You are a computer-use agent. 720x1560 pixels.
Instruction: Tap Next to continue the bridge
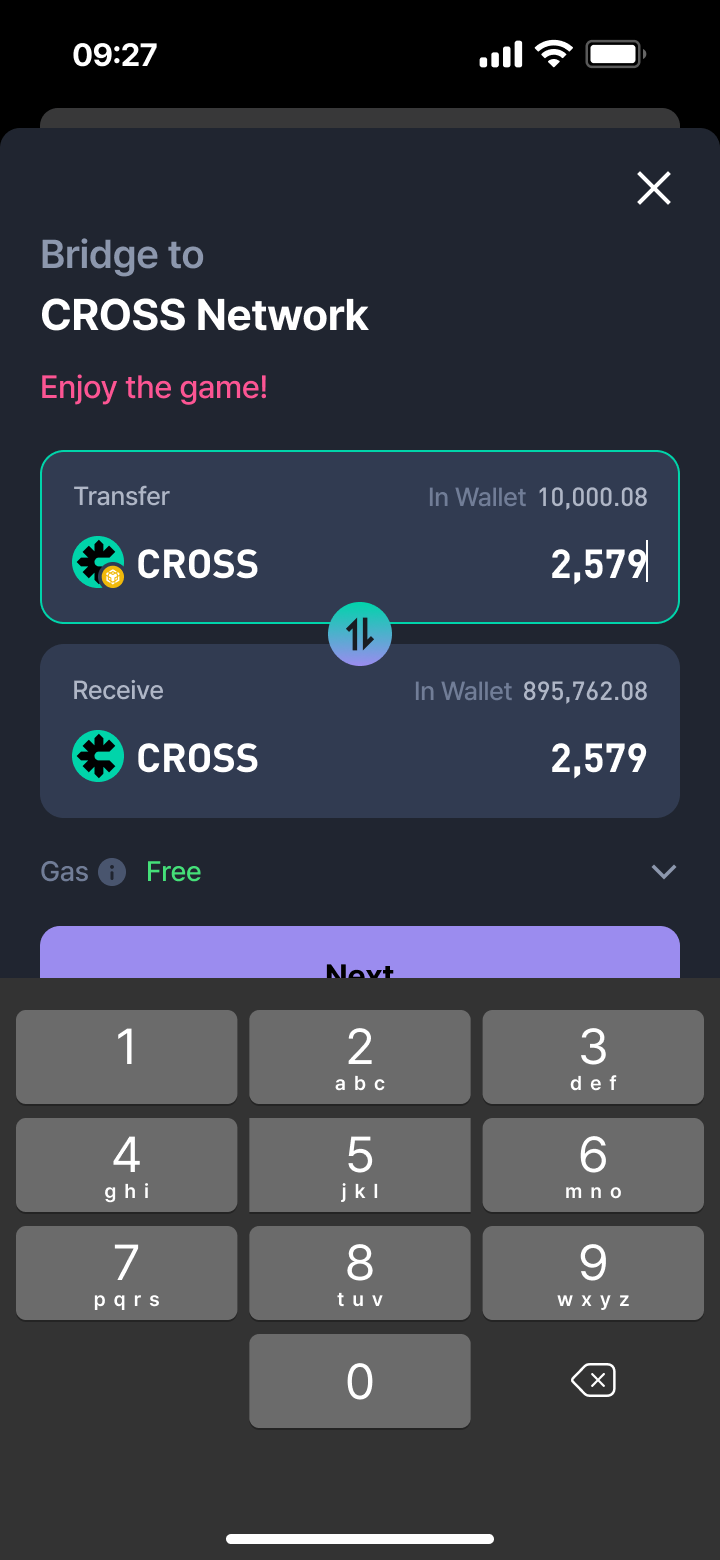(x=360, y=955)
